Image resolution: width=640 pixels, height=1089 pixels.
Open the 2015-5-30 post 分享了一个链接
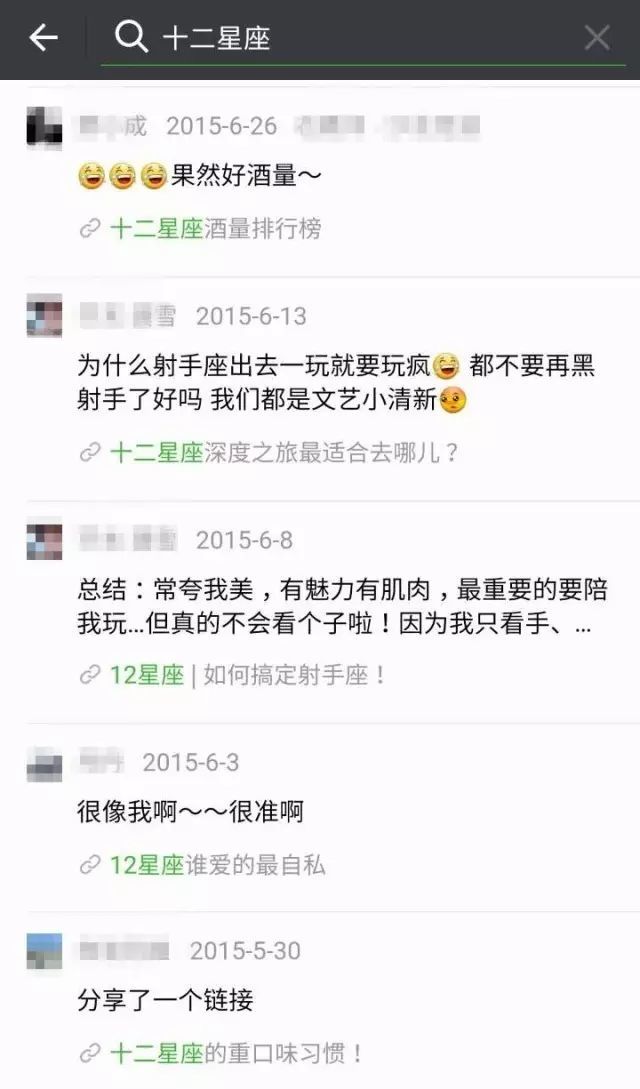pos(165,1000)
